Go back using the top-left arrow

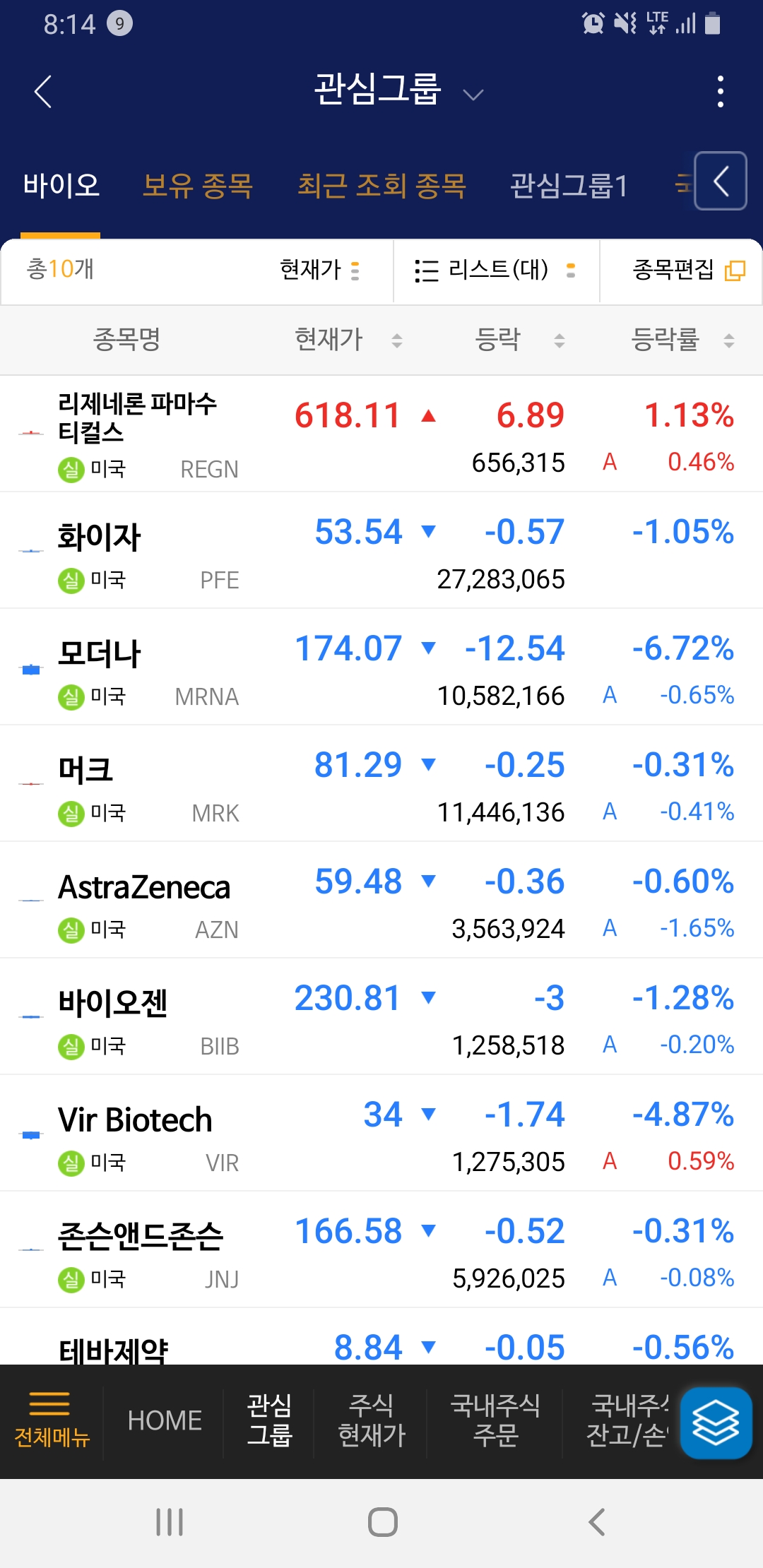(x=43, y=92)
